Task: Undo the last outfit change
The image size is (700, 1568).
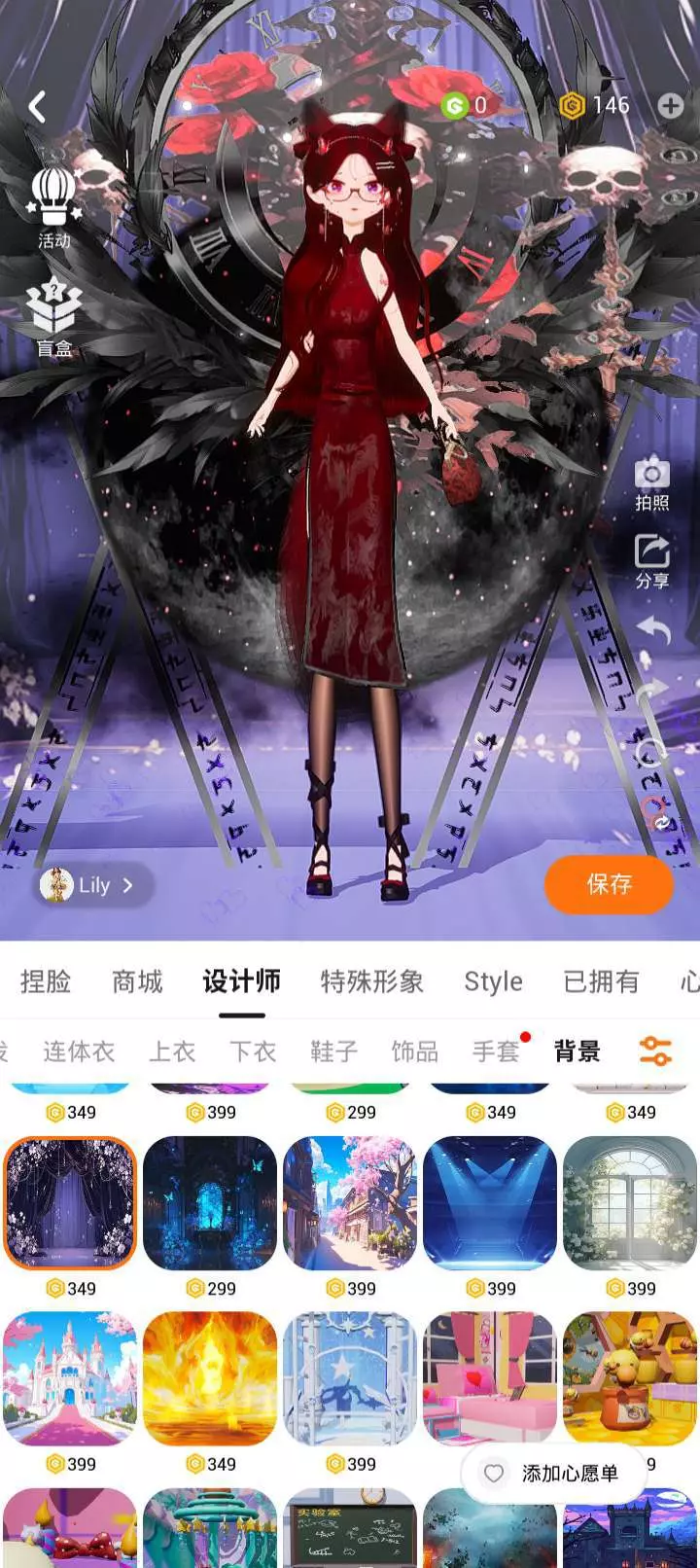Action: [652, 630]
